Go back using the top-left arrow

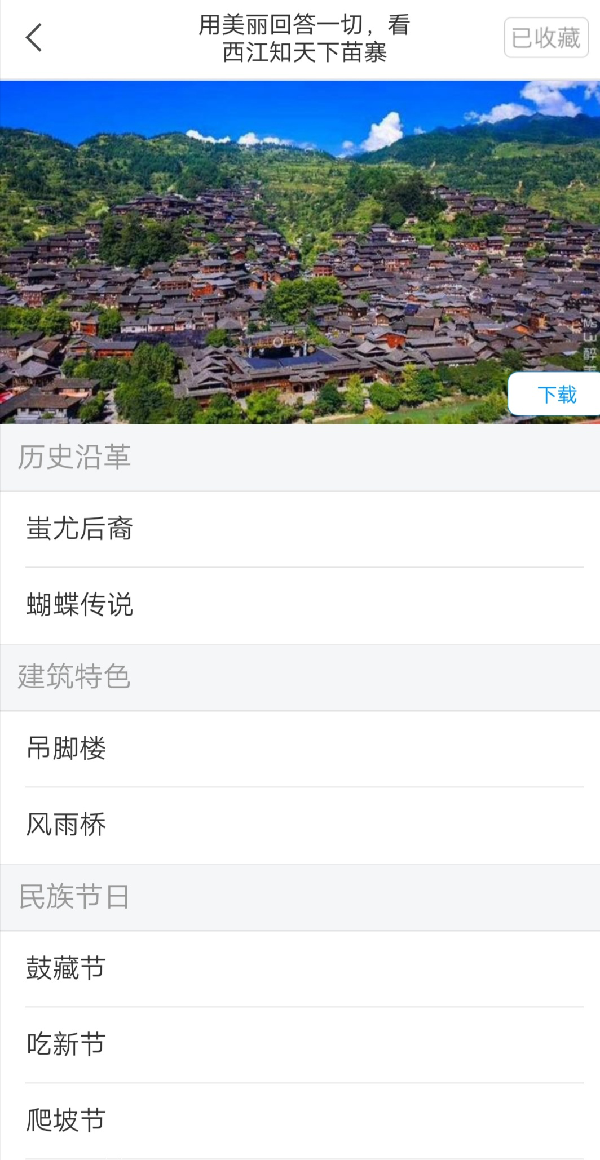click(34, 38)
